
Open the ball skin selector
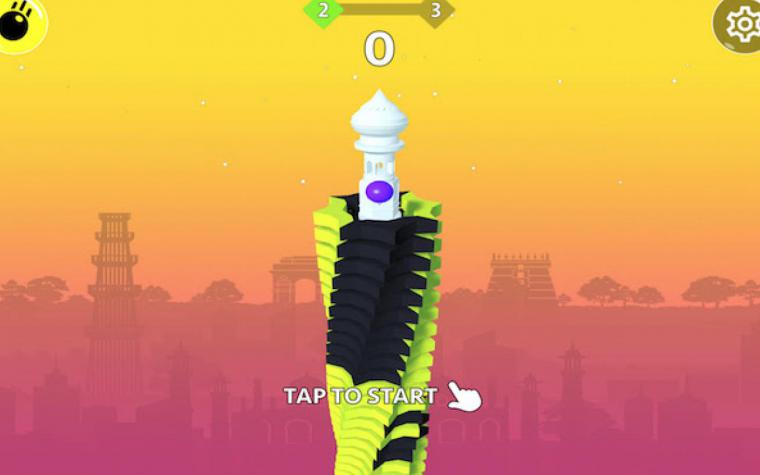[x=18, y=24]
